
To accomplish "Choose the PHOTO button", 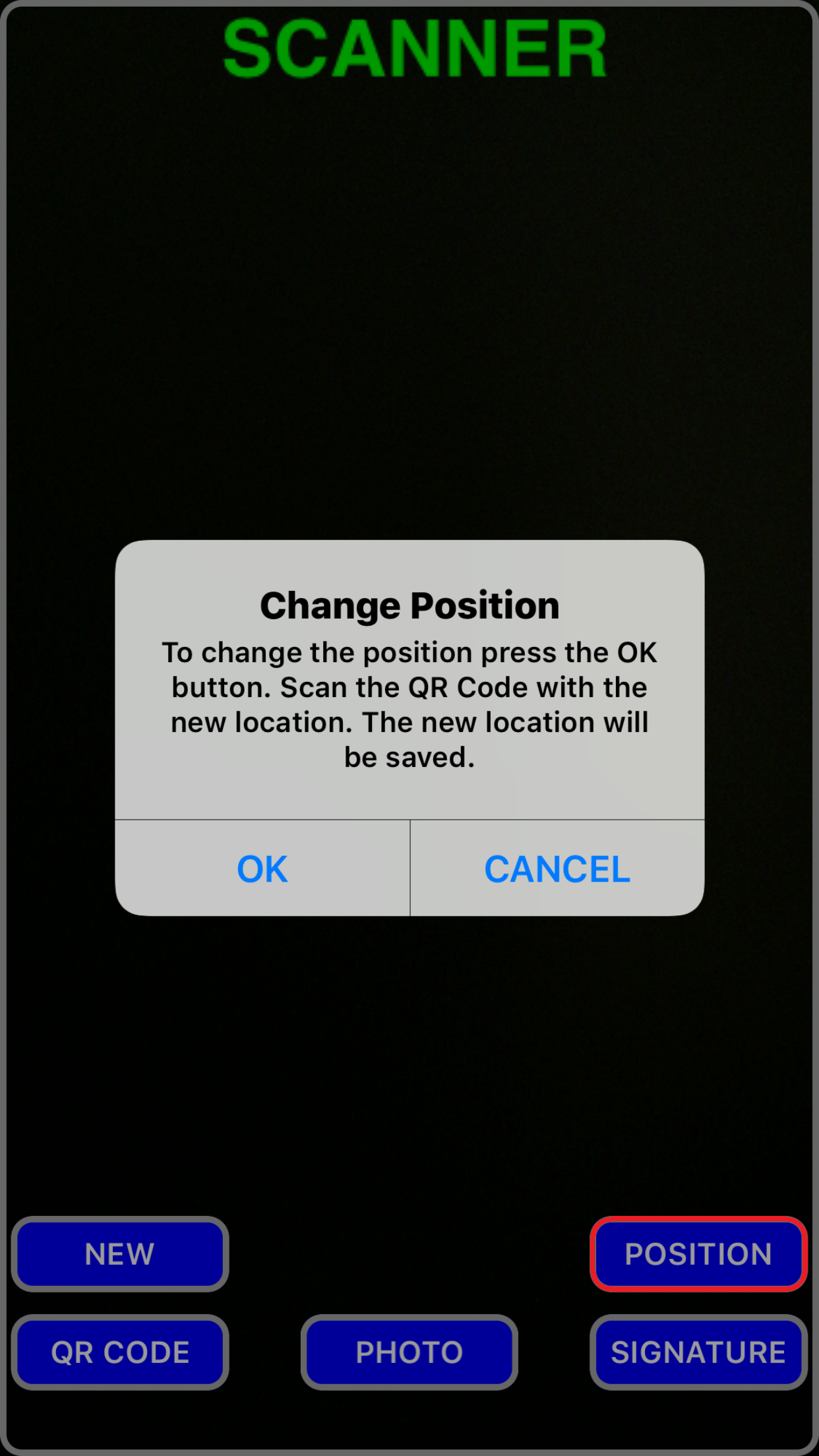I will tap(409, 1352).
